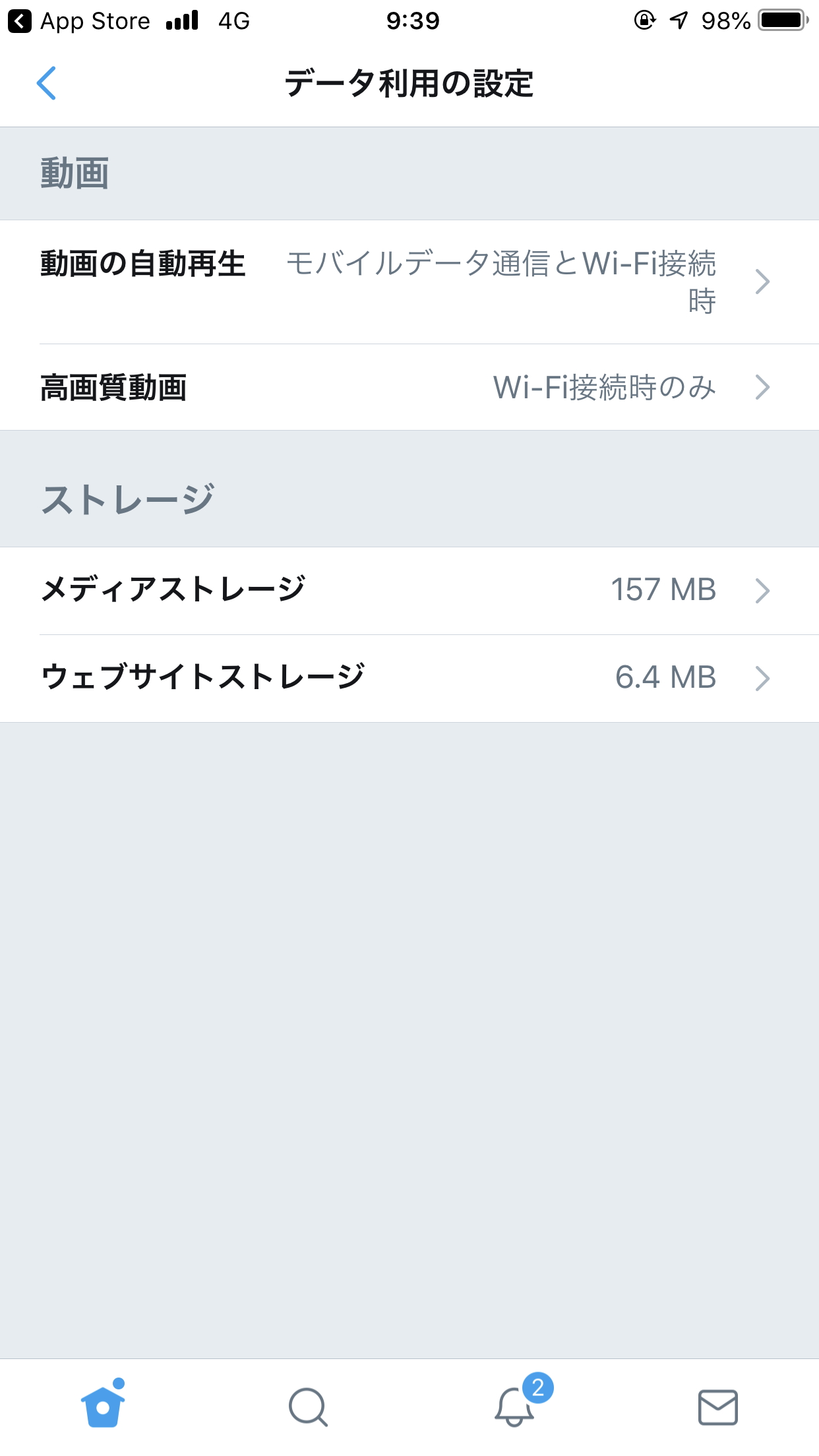This screenshot has height=1456, width=819.
Task: Tap the Search magnifier icon
Action: (x=307, y=1407)
